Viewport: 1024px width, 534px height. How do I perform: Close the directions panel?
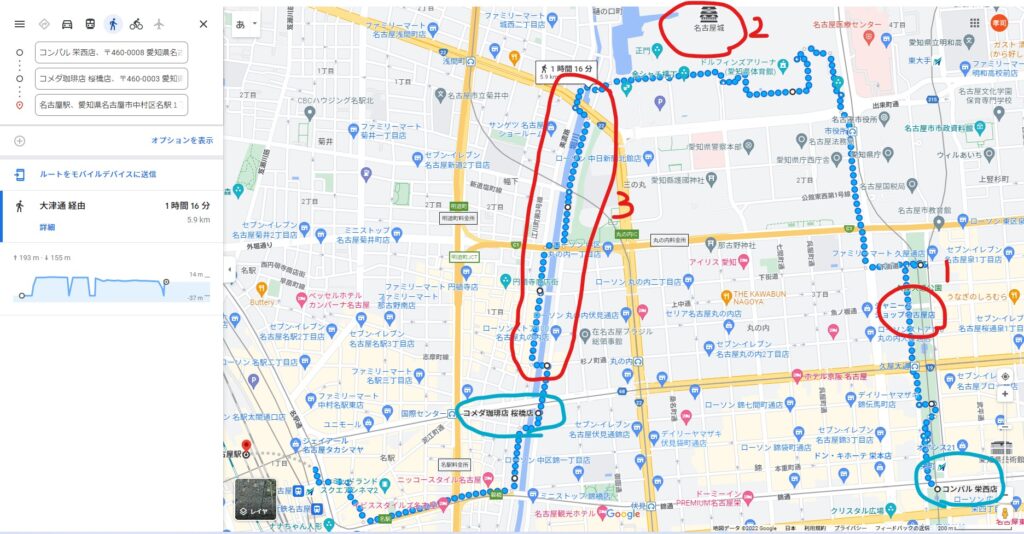[204, 23]
